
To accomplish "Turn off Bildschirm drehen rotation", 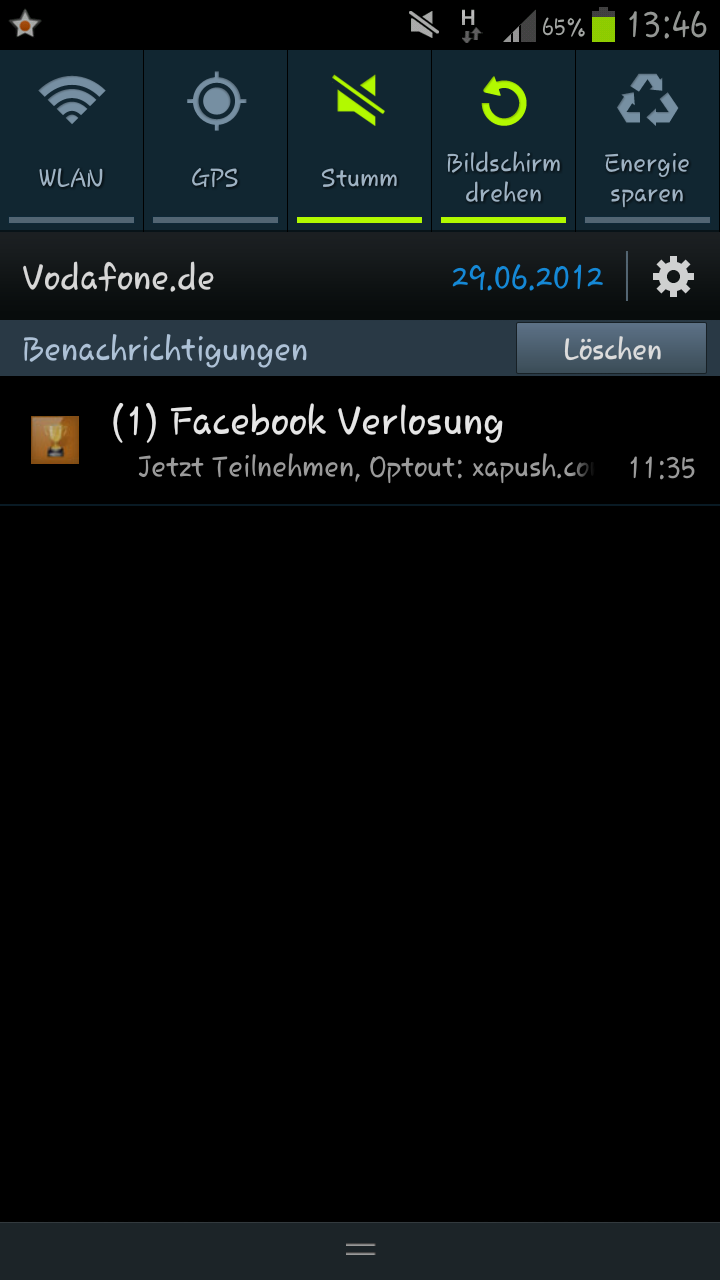I will click(503, 140).
